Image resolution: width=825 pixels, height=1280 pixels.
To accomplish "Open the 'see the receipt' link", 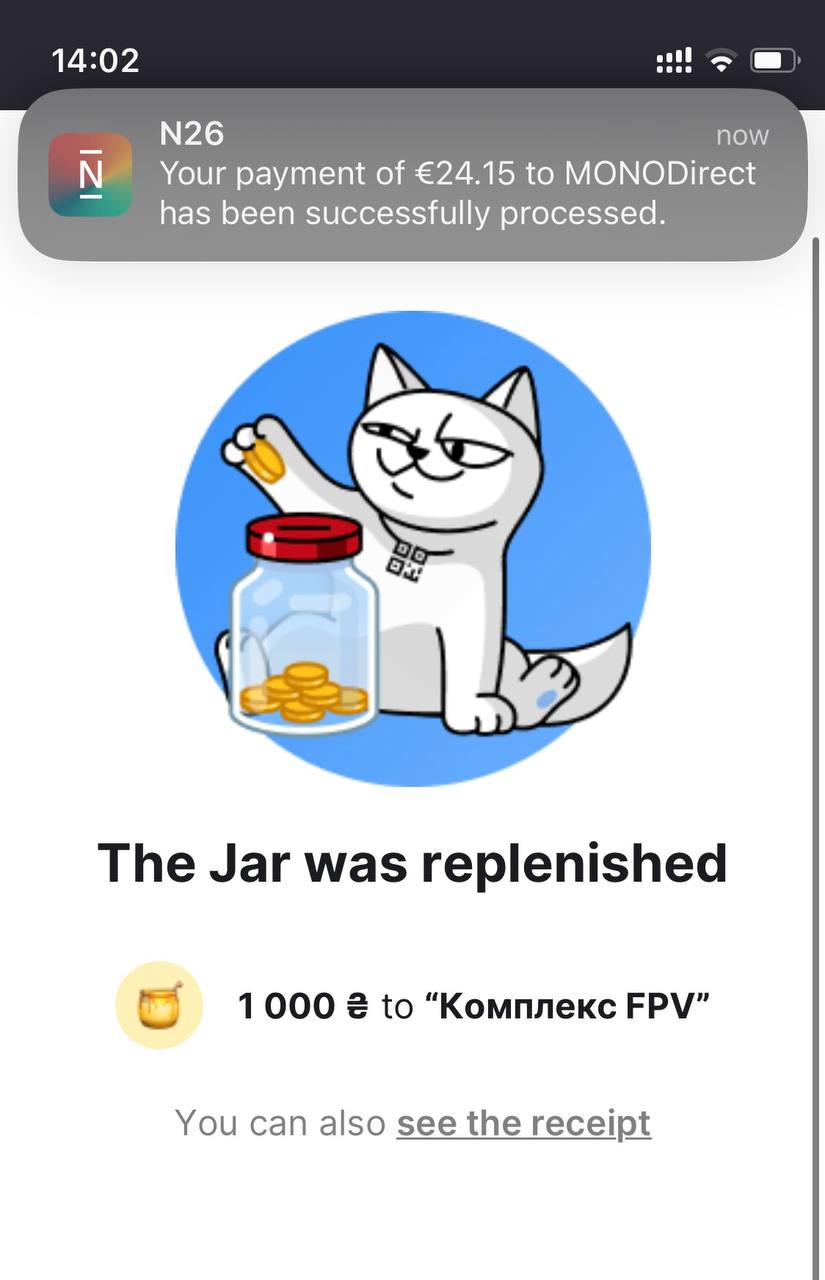I will [523, 1123].
